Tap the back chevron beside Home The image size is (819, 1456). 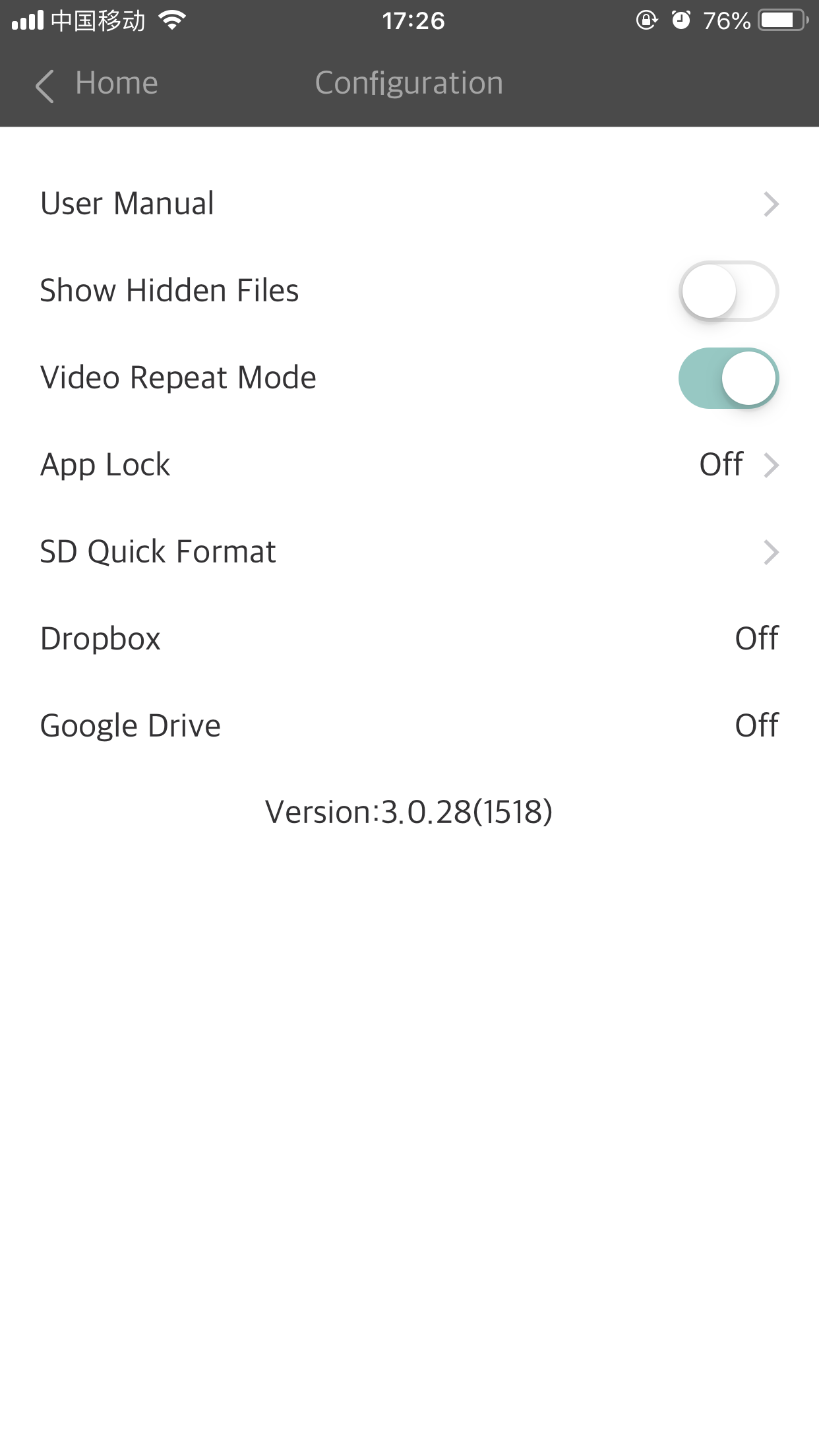tap(44, 84)
